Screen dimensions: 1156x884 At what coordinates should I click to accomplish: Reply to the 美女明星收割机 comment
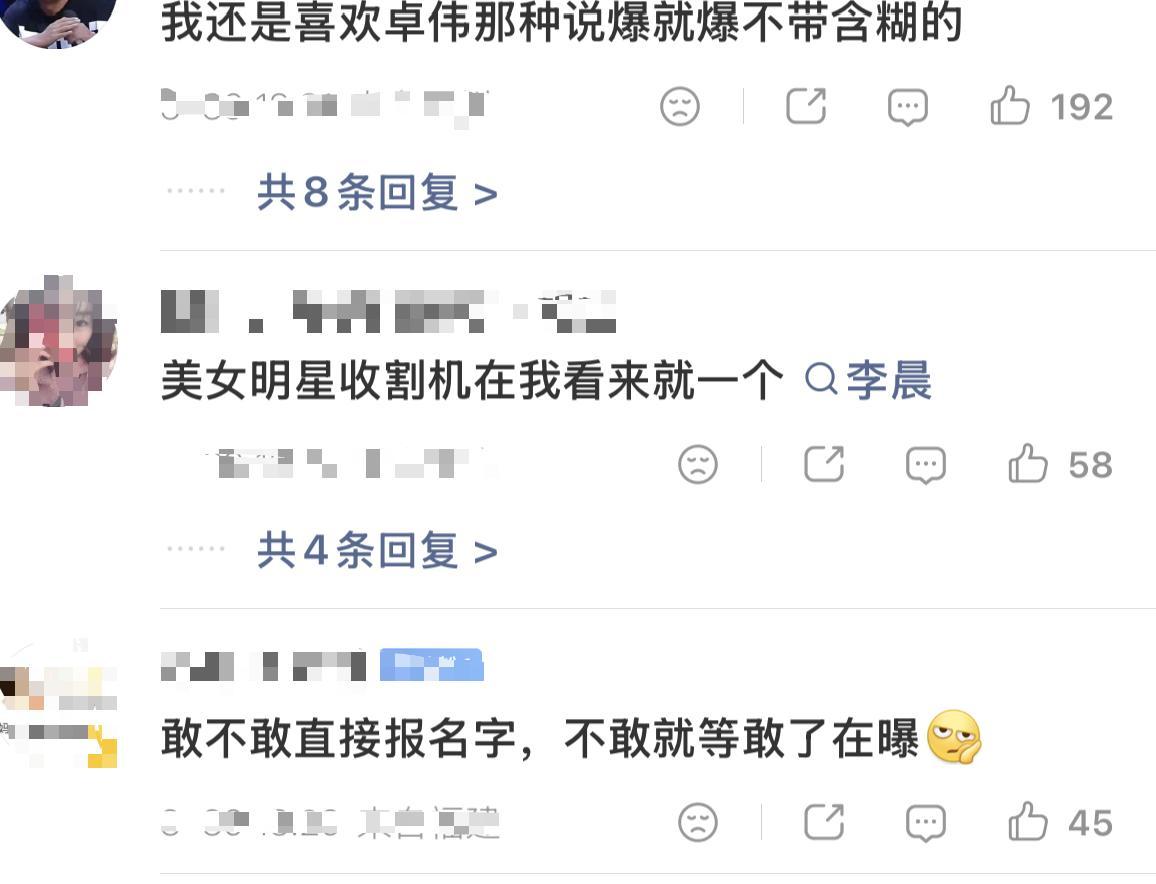[926, 465]
